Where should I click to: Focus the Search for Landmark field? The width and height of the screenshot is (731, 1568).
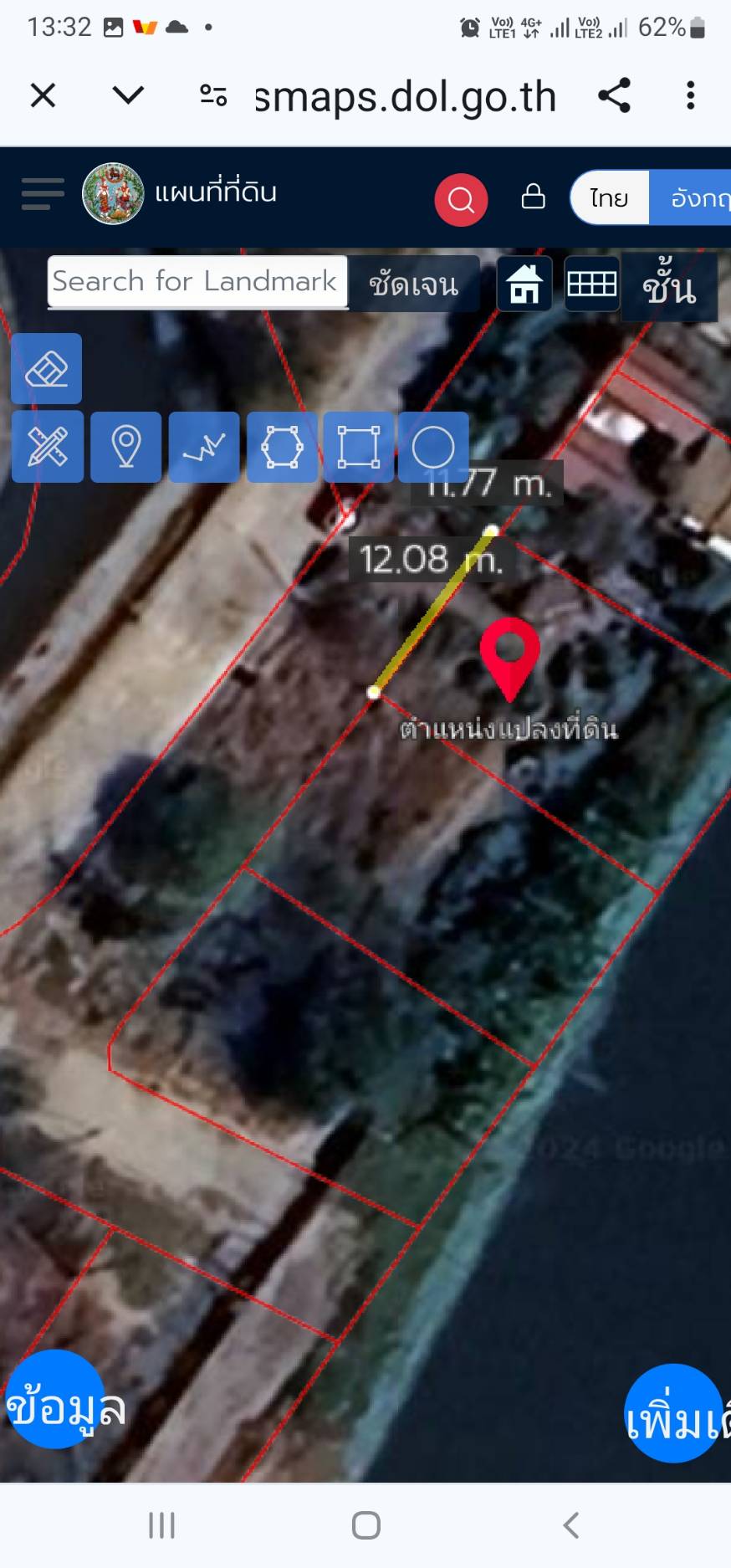click(197, 282)
